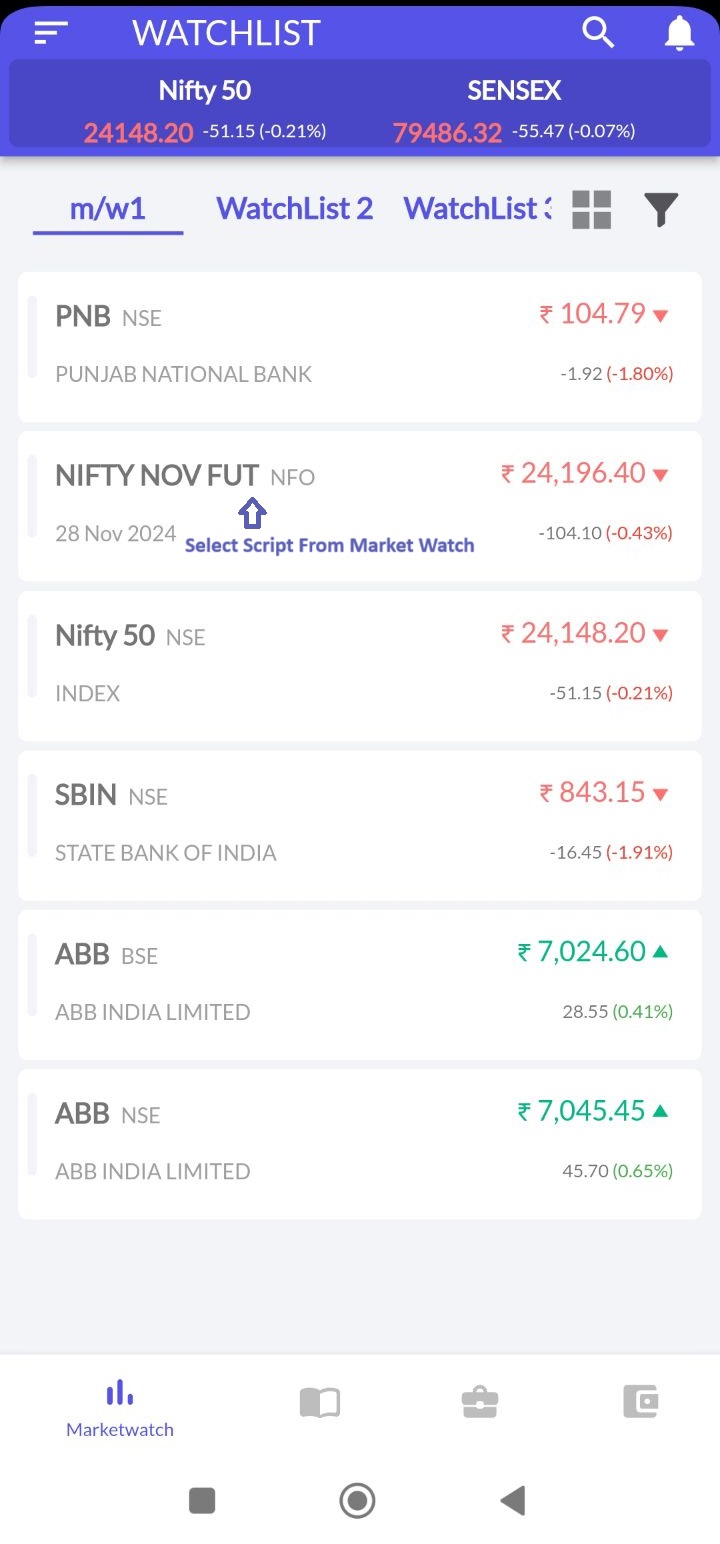
Task: Open PNB Punjab National Bank scrip
Action: click(x=360, y=345)
